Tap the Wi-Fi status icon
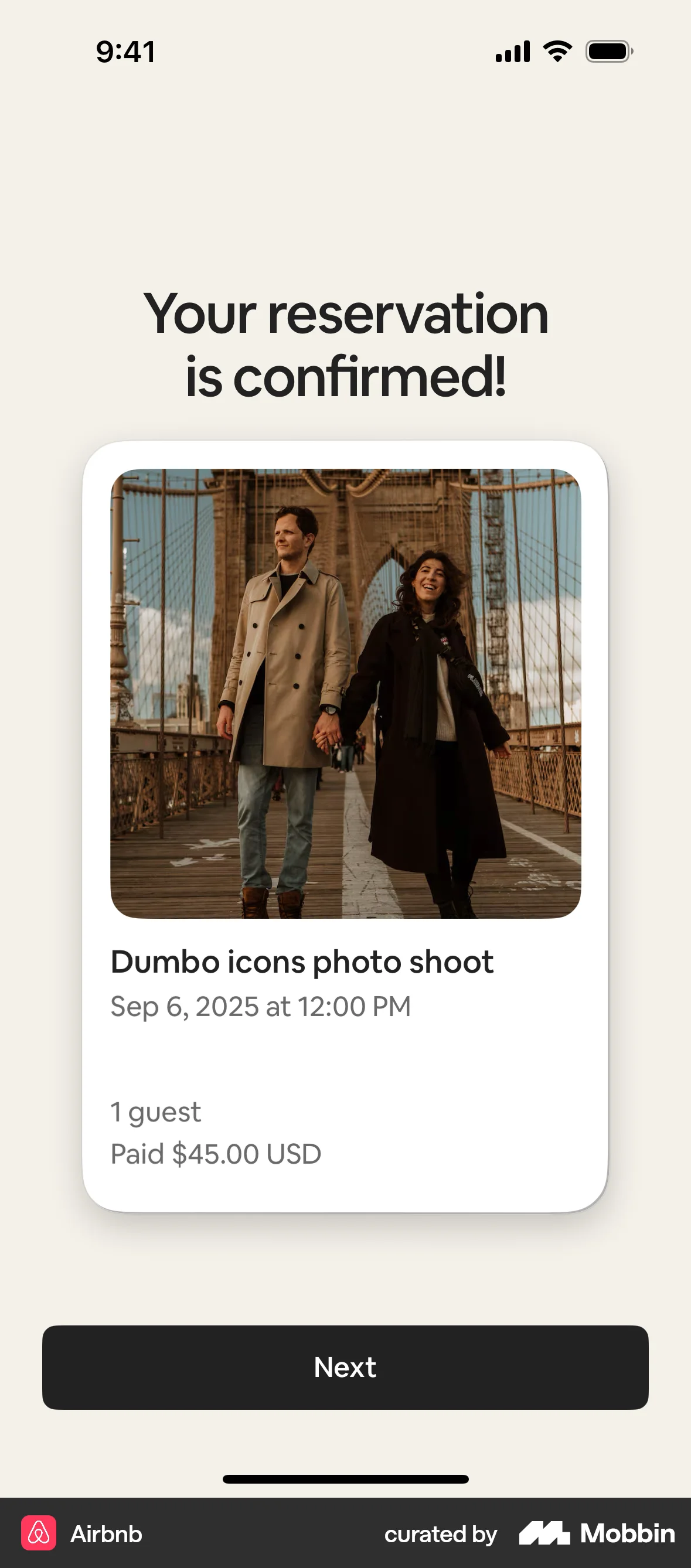691x1568 pixels. pos(556,52)
